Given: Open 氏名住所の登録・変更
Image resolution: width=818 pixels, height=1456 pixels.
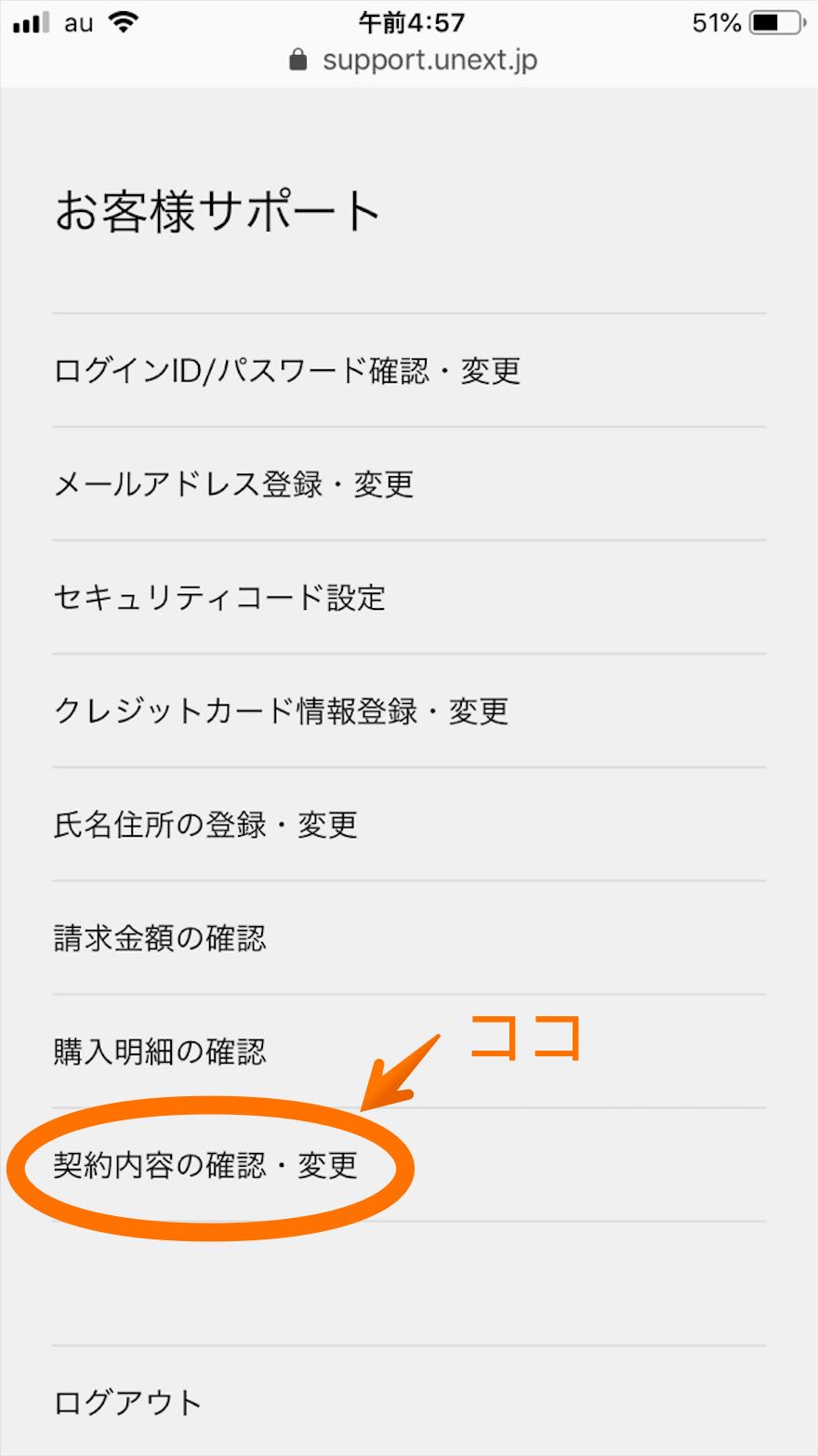Looking at the screenshot, I should (409, 825).
